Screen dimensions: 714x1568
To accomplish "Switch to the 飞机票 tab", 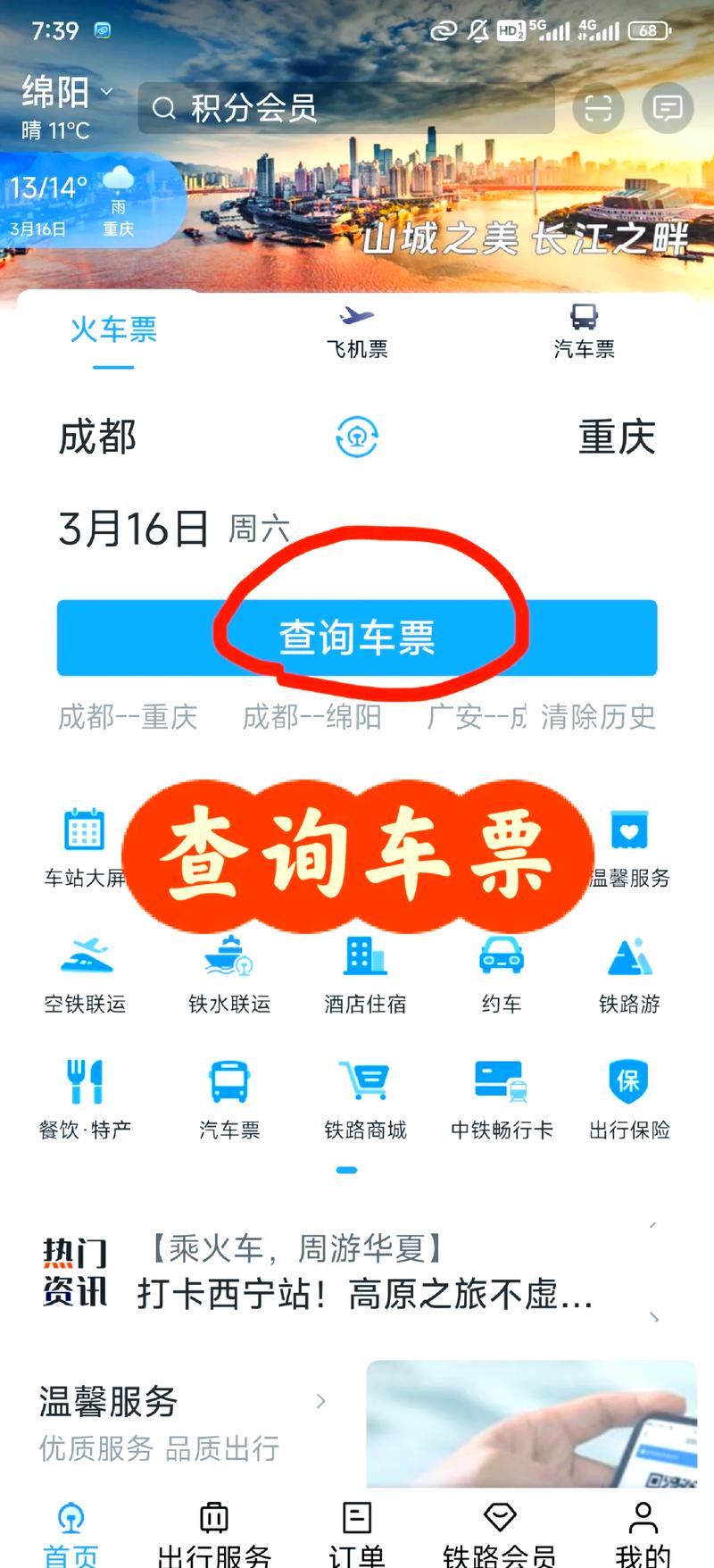I will 357,331.
